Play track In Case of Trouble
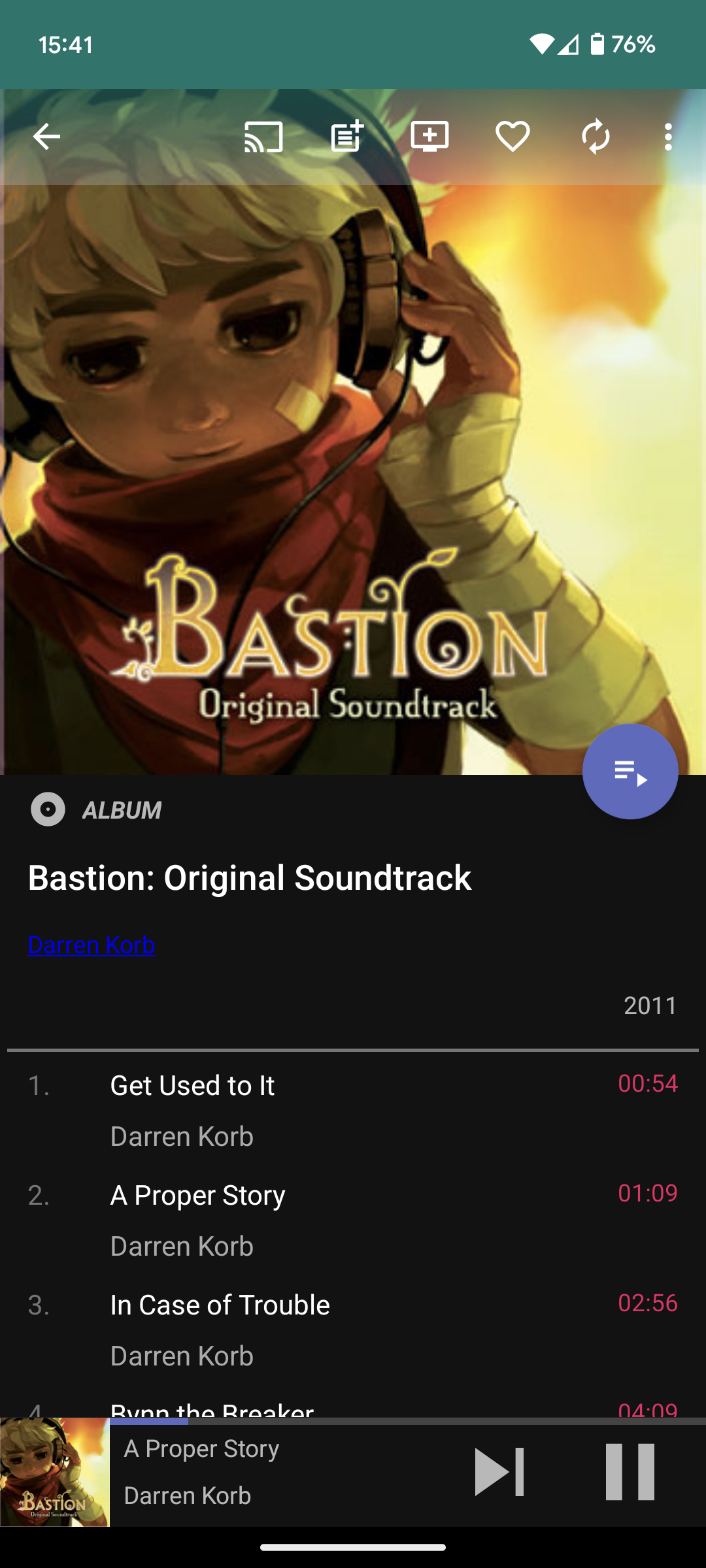Screen dimensions: 706x1568 [220, 1305]
